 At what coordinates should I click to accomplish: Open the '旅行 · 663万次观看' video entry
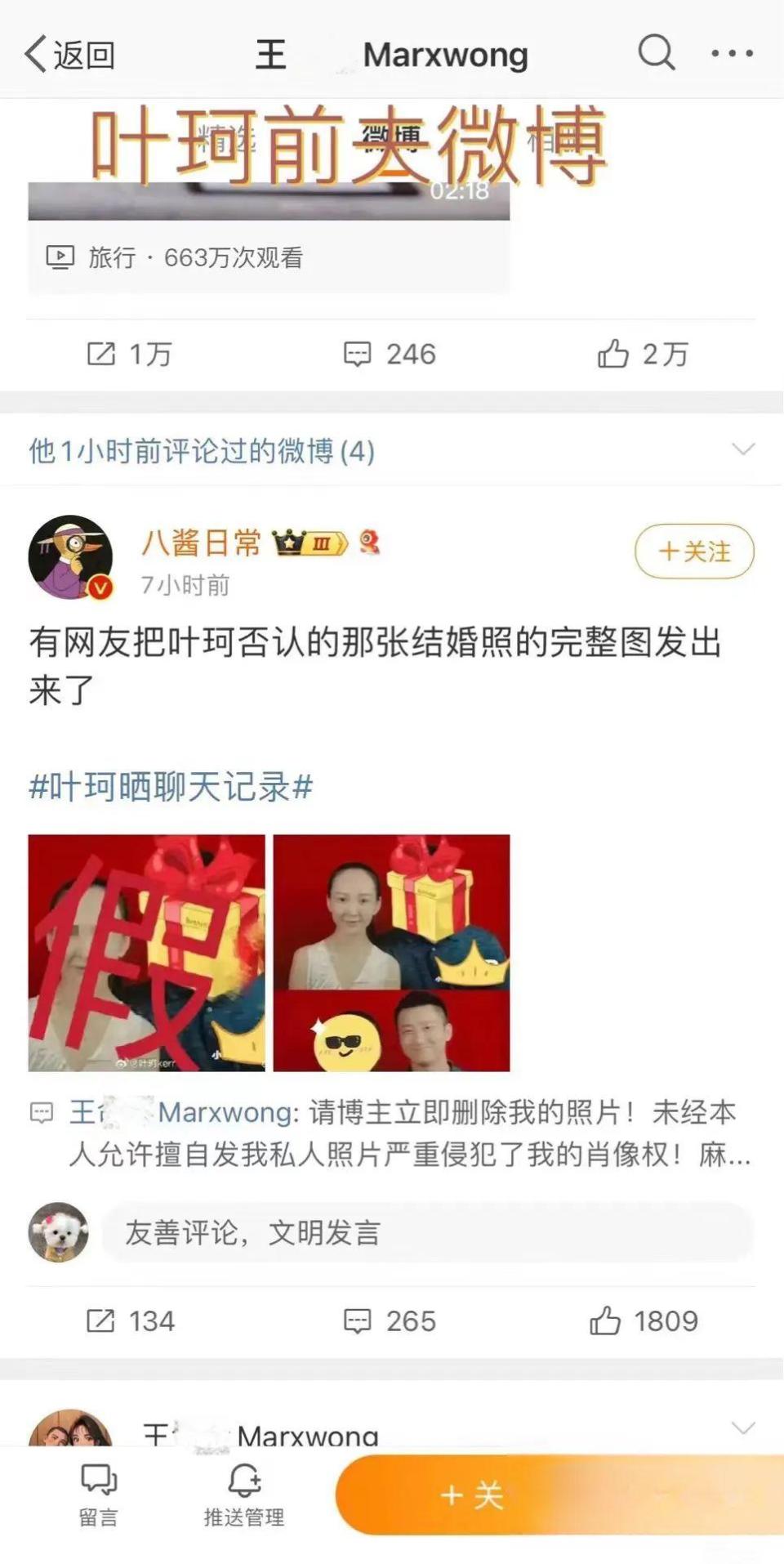(x=196, y=257)
